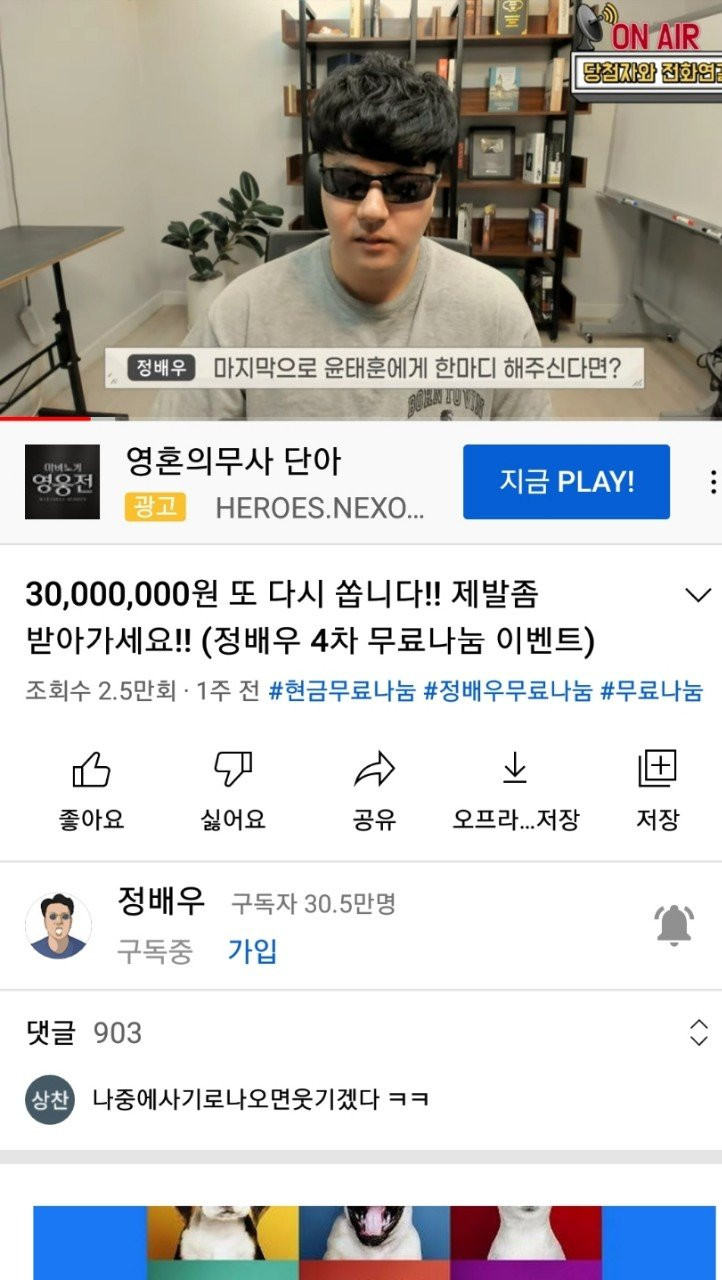The image size is (722, 1280).
Task: Download video for offline saving
Action: [515, 790]
